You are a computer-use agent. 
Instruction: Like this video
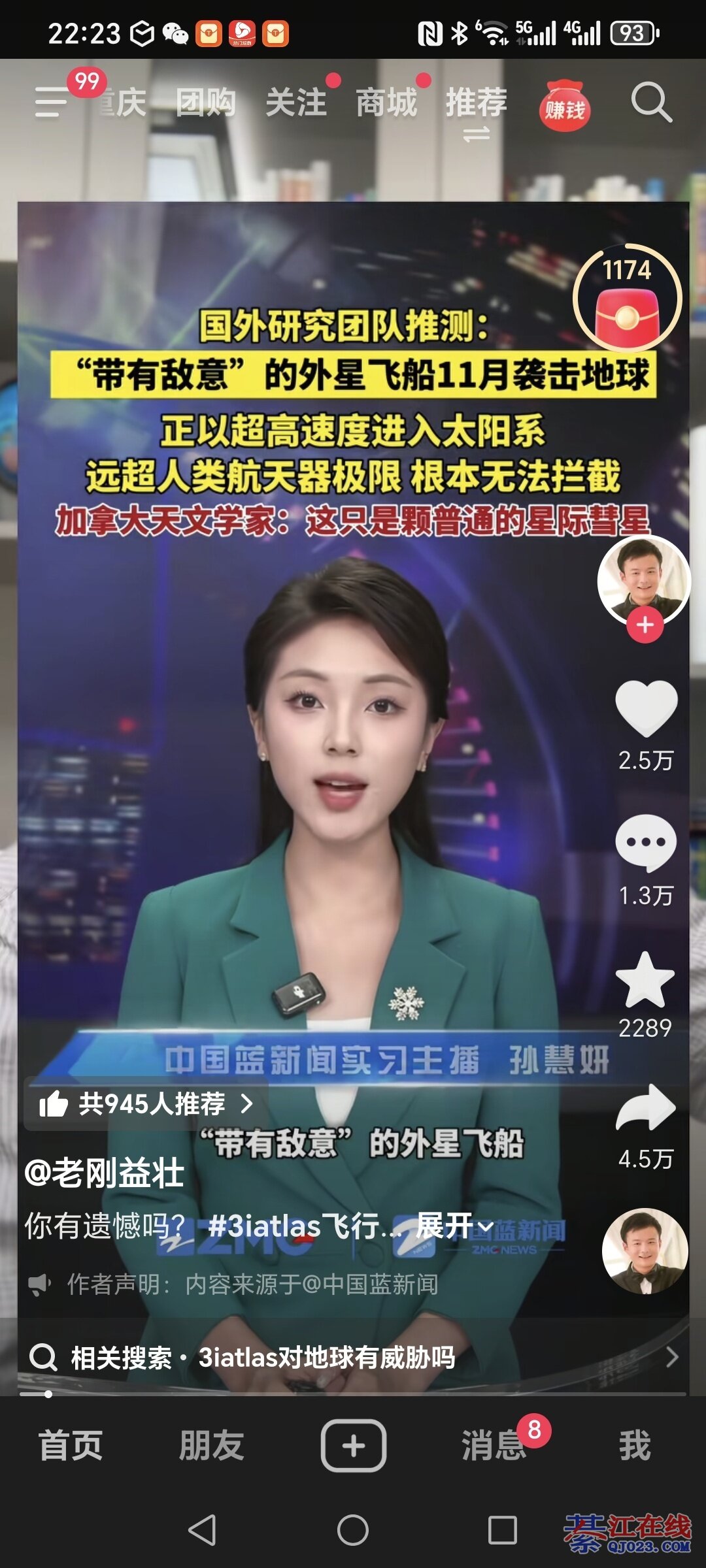646,709
